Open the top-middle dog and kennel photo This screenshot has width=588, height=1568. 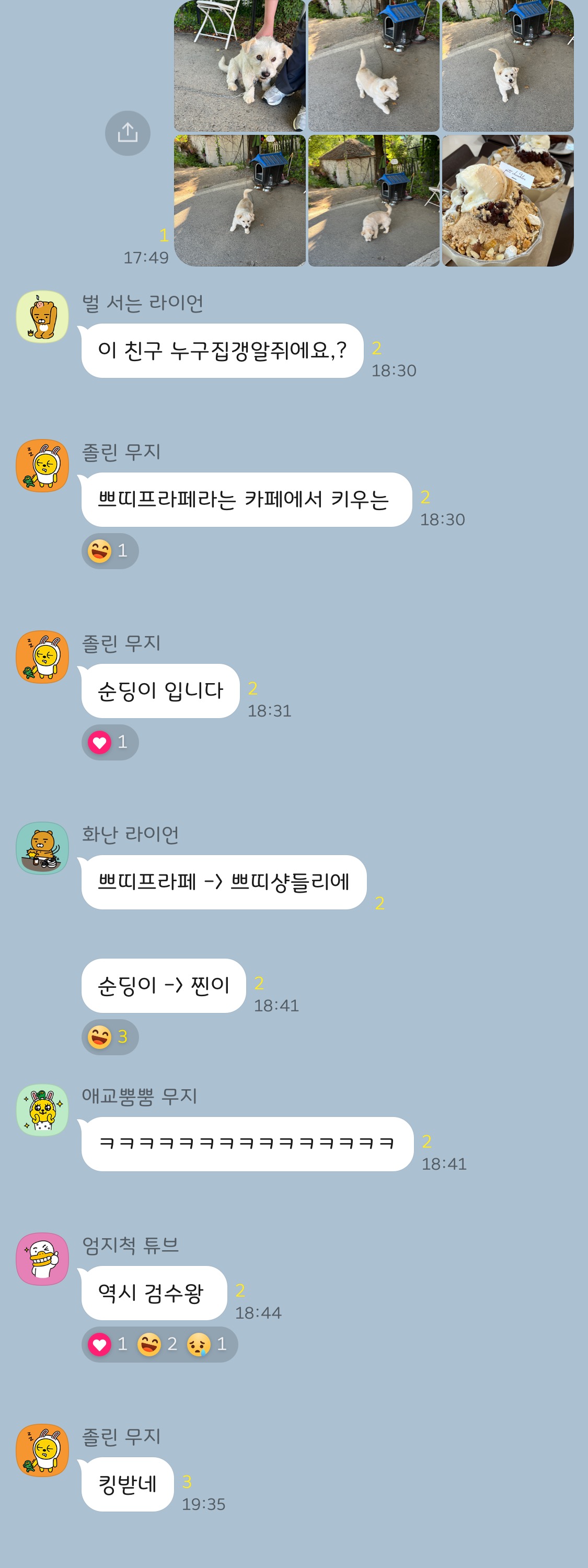point(373,65)
